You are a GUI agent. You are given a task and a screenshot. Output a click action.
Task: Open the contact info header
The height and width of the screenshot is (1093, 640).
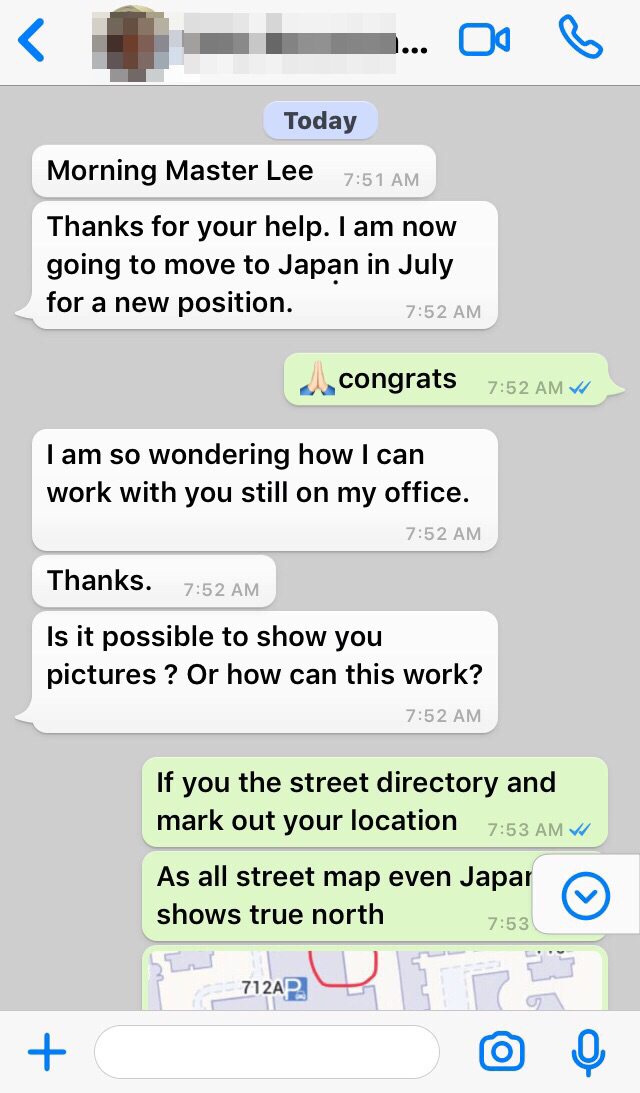tap(270, 41)
